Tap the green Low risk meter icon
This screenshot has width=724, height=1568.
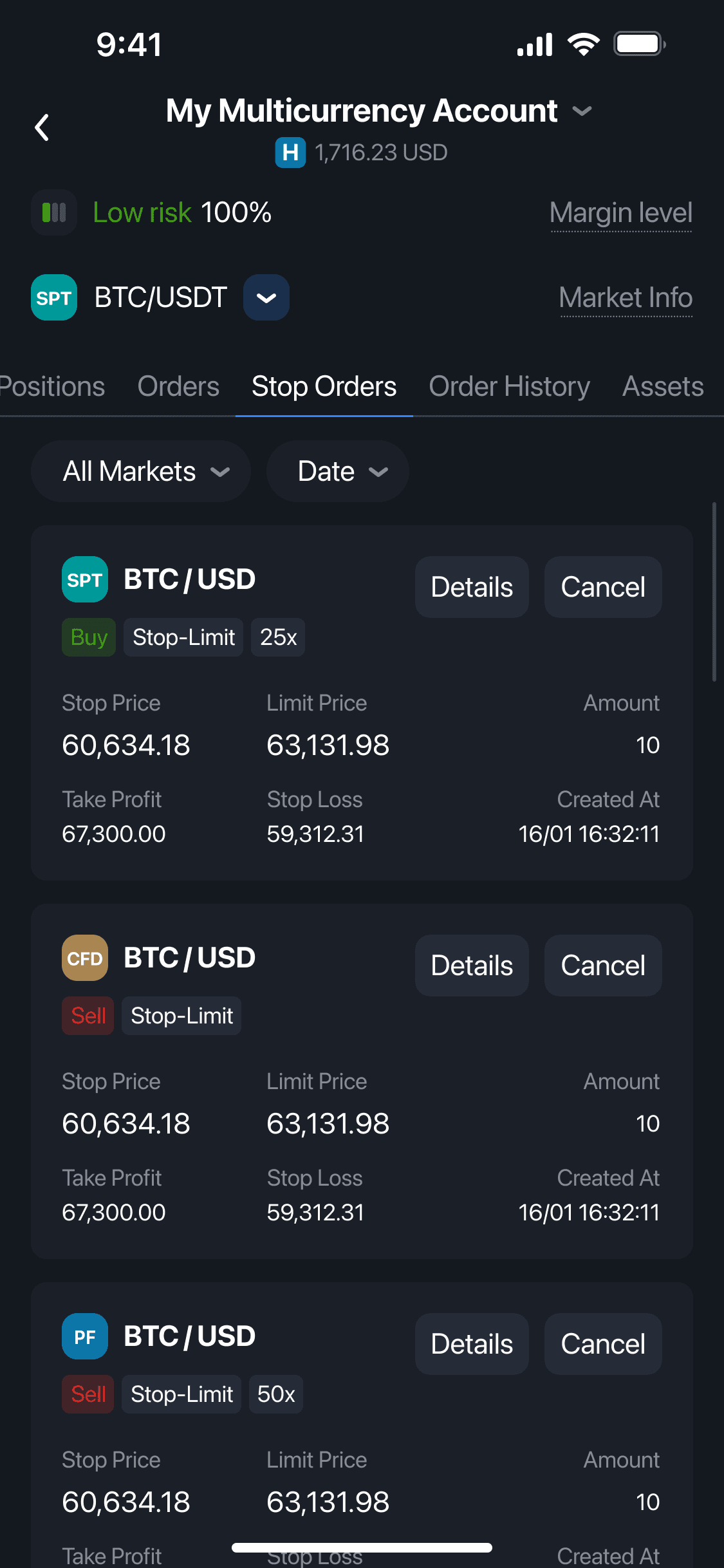click(53, 212)
